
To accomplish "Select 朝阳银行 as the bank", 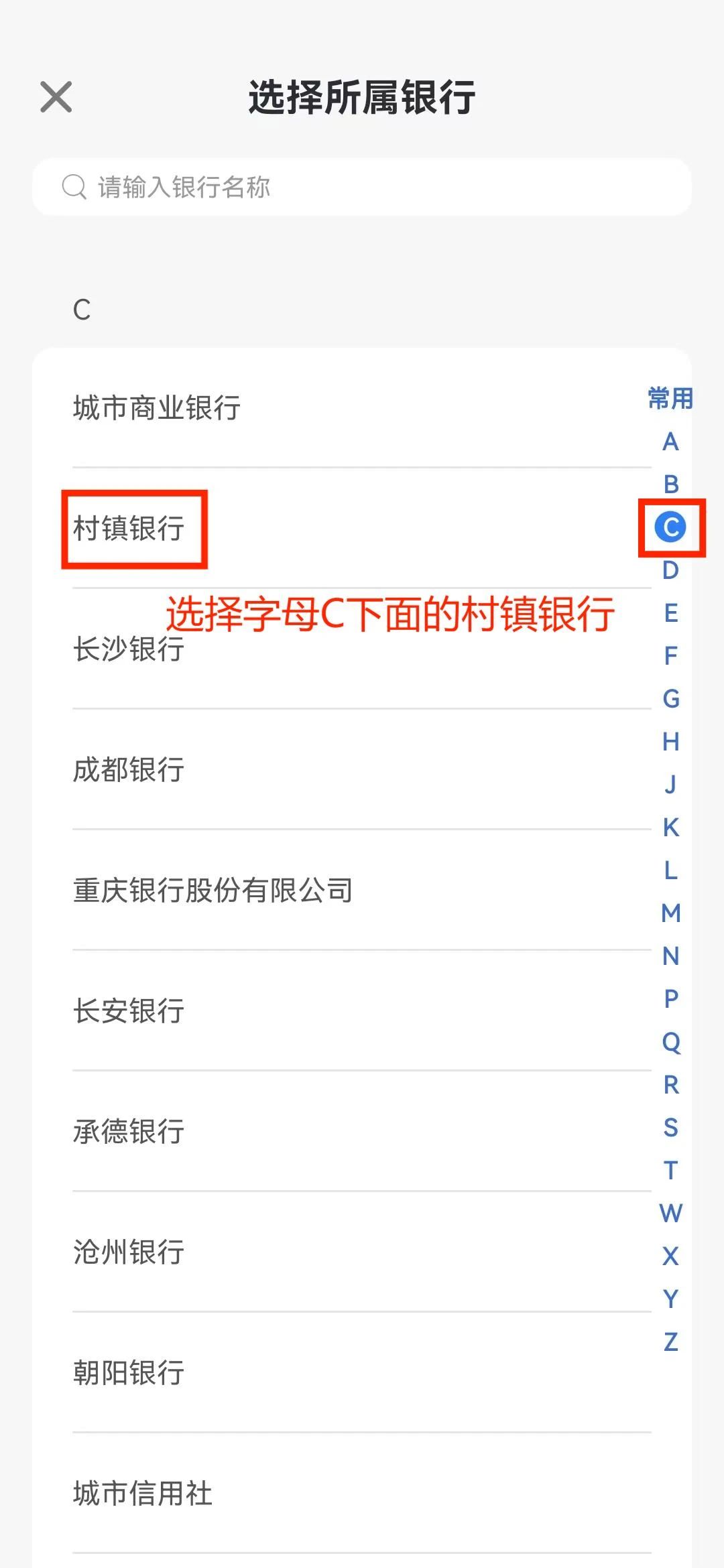I will (x=129, y=1372).
